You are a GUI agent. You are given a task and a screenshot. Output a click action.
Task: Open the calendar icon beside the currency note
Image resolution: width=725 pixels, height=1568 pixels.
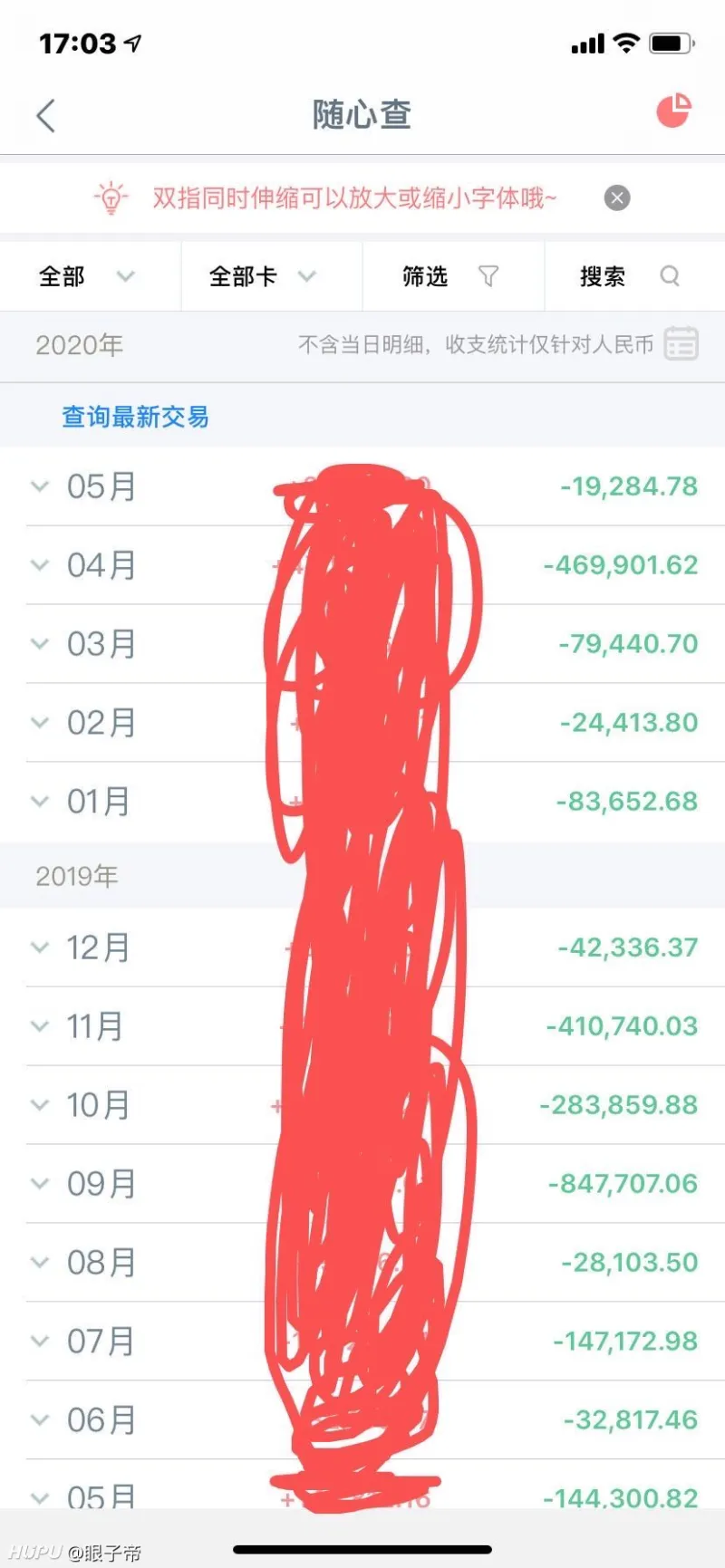[x=682, y=344]
